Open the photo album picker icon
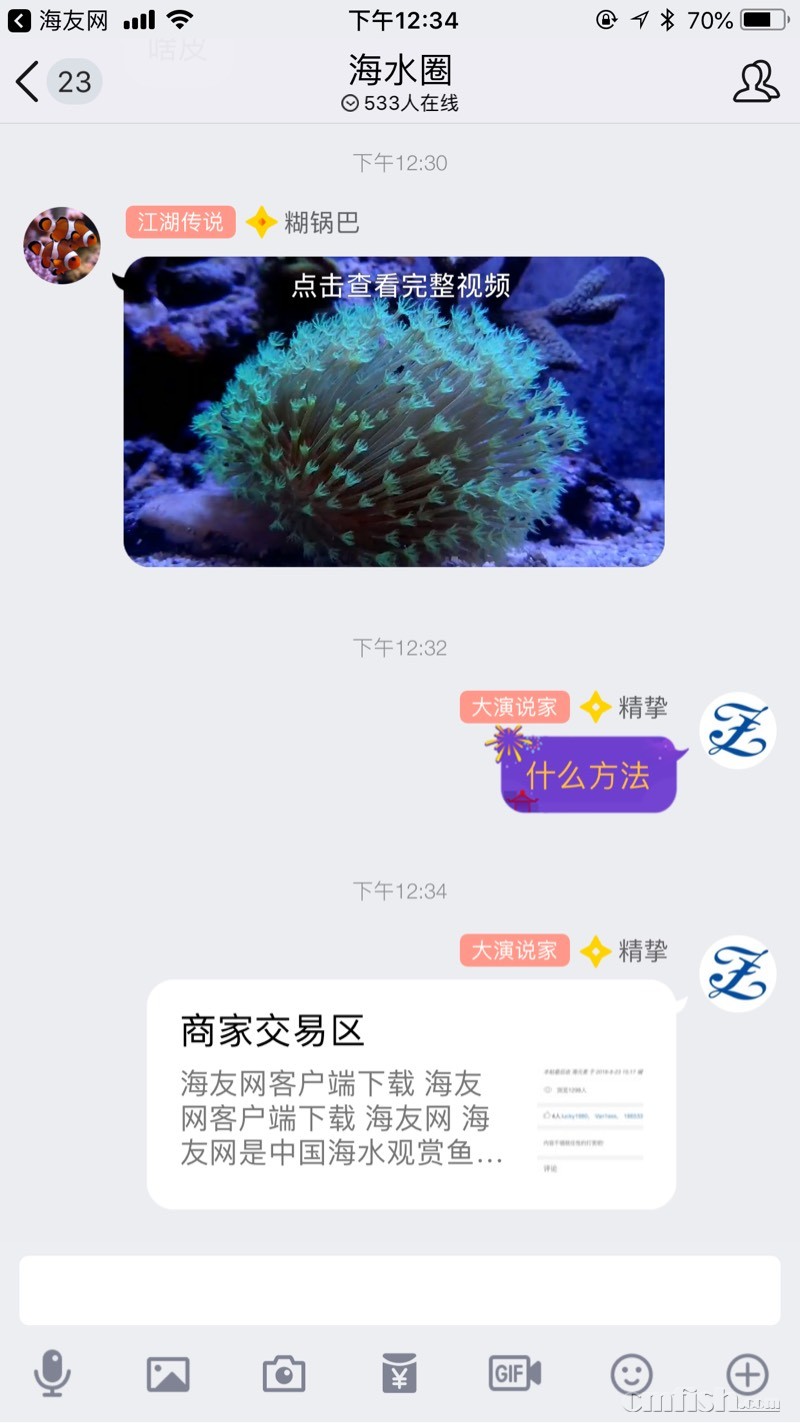Image resolution: width=800 pixels, height=1423 pixels. [x=168, y=1374]
